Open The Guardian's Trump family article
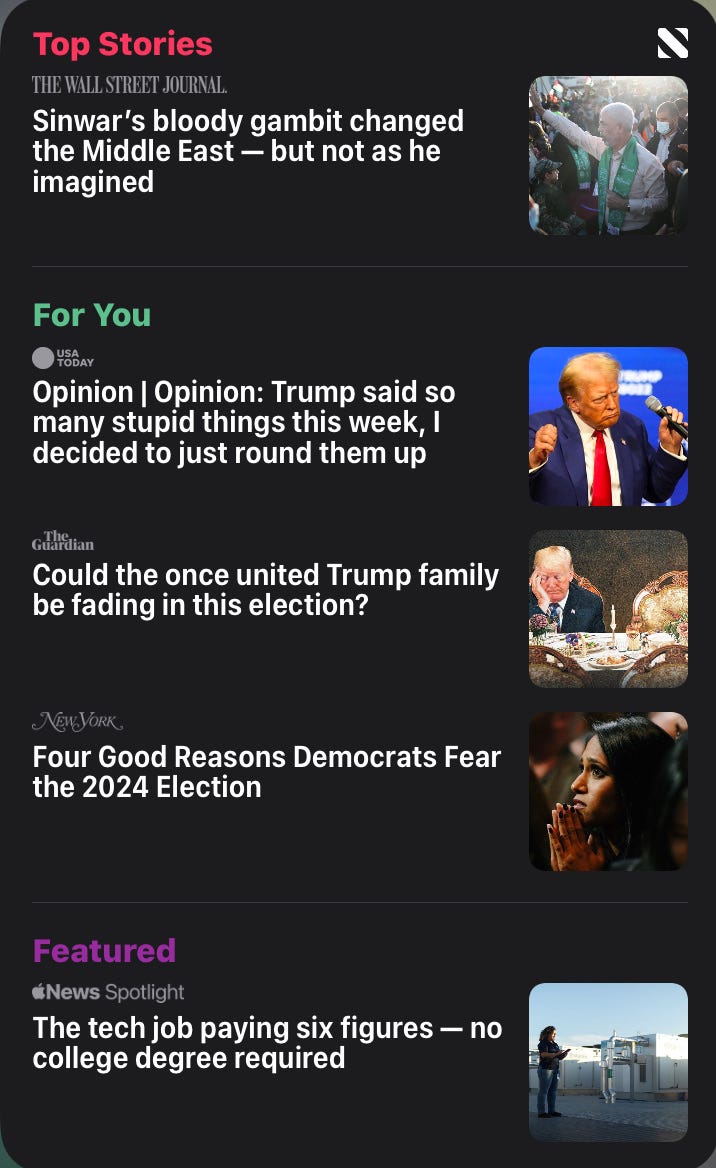Viewport: 716px width, 1168px height. pyautogui.click(x=265, y=590)
